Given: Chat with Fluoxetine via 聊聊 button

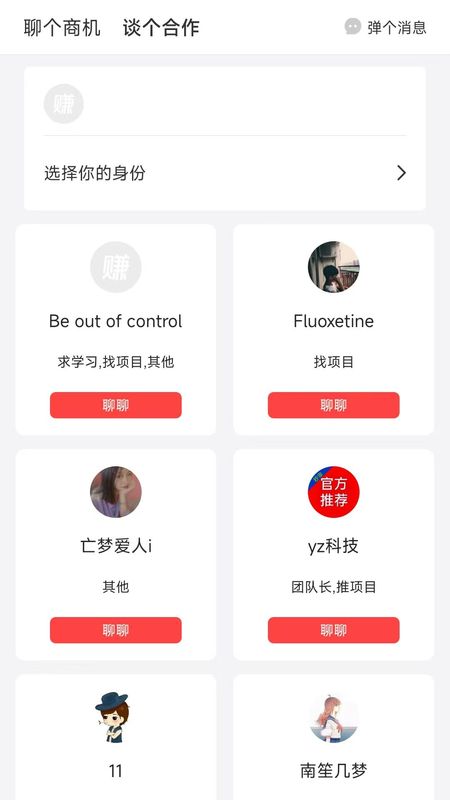Looking at the screenshot, I should pyautogui.click(x=334, y=405).
